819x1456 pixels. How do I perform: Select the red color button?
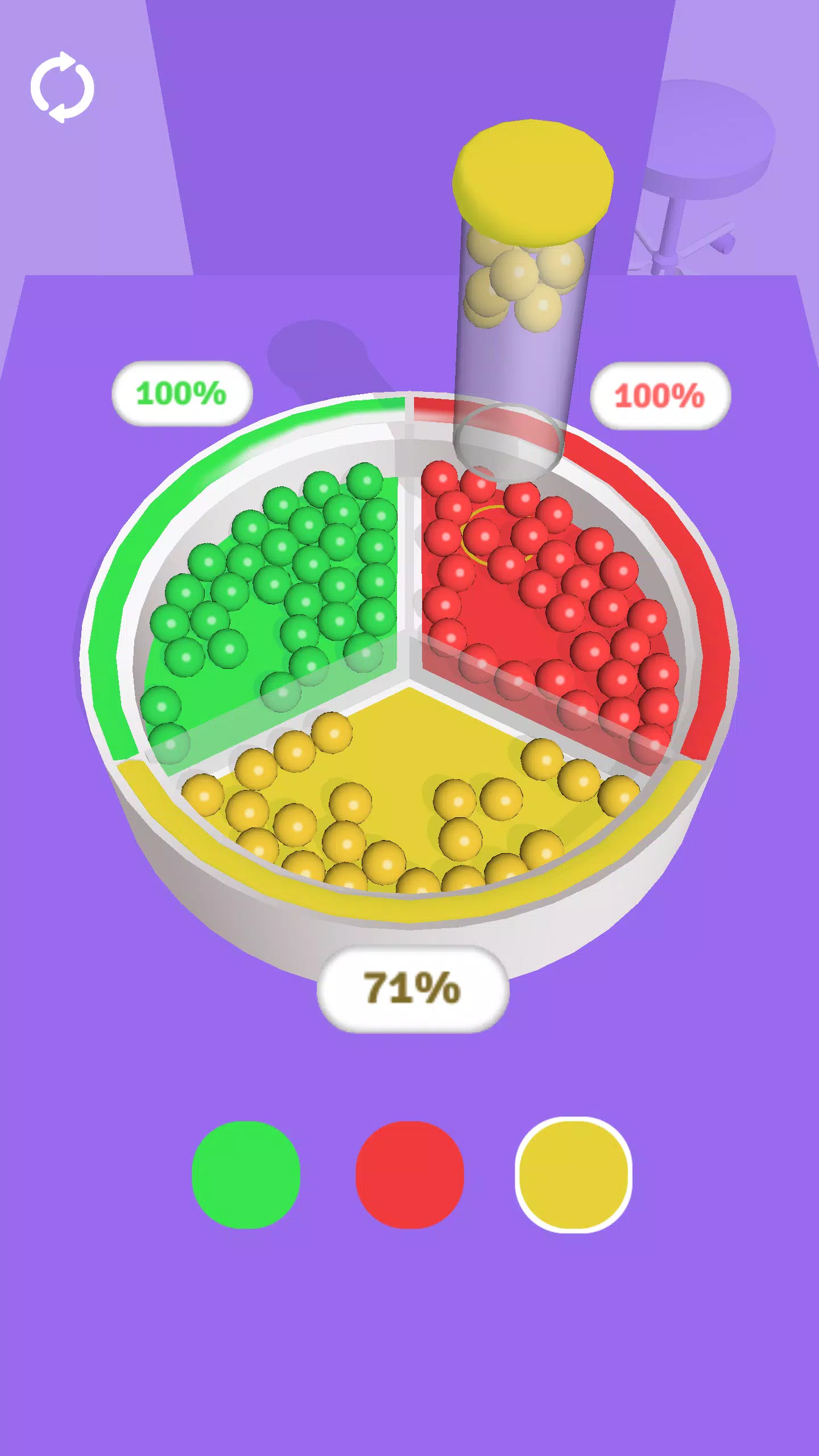[x=409, y=1174]
